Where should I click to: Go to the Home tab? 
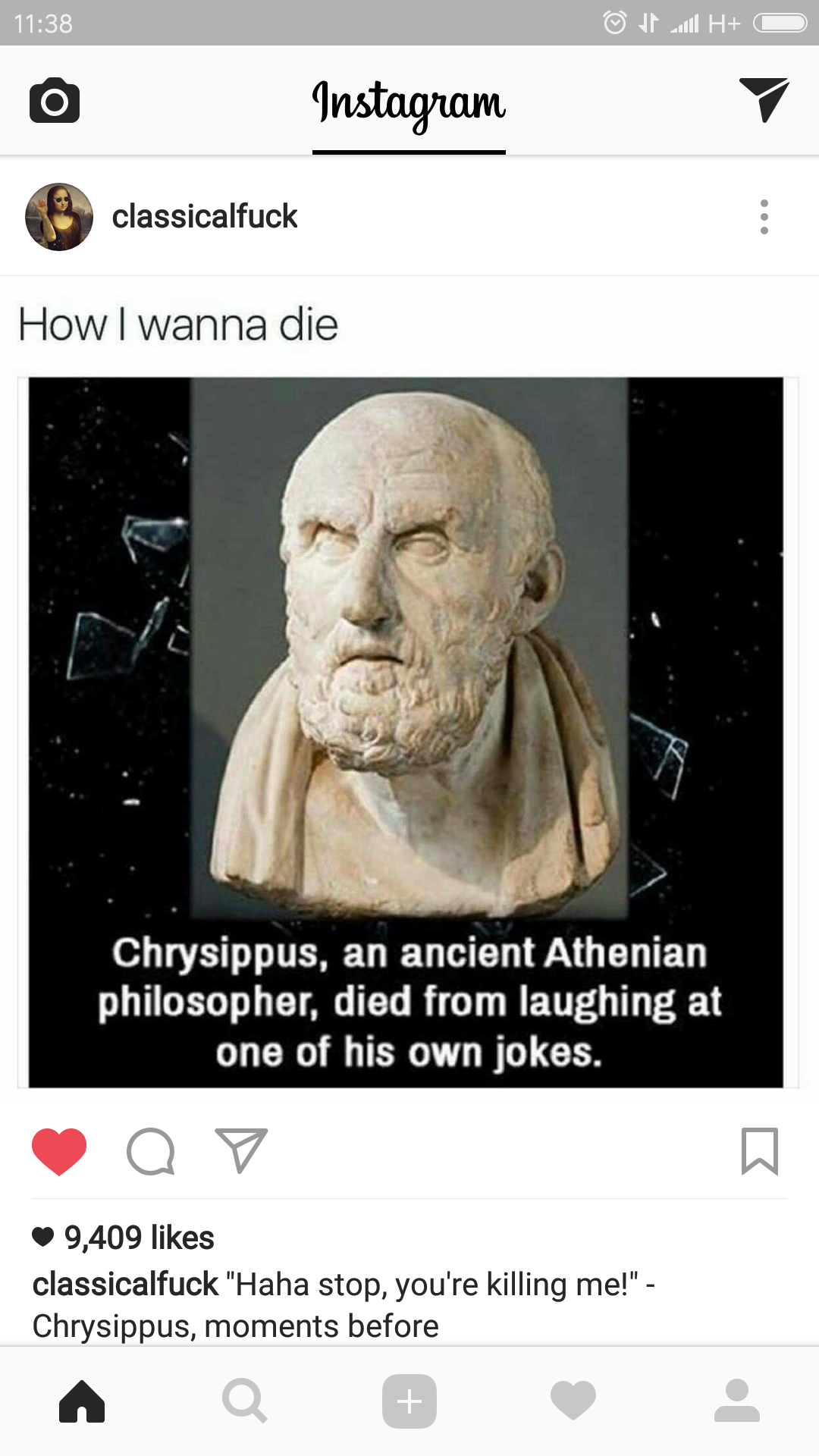click(x=82, y=1401)
